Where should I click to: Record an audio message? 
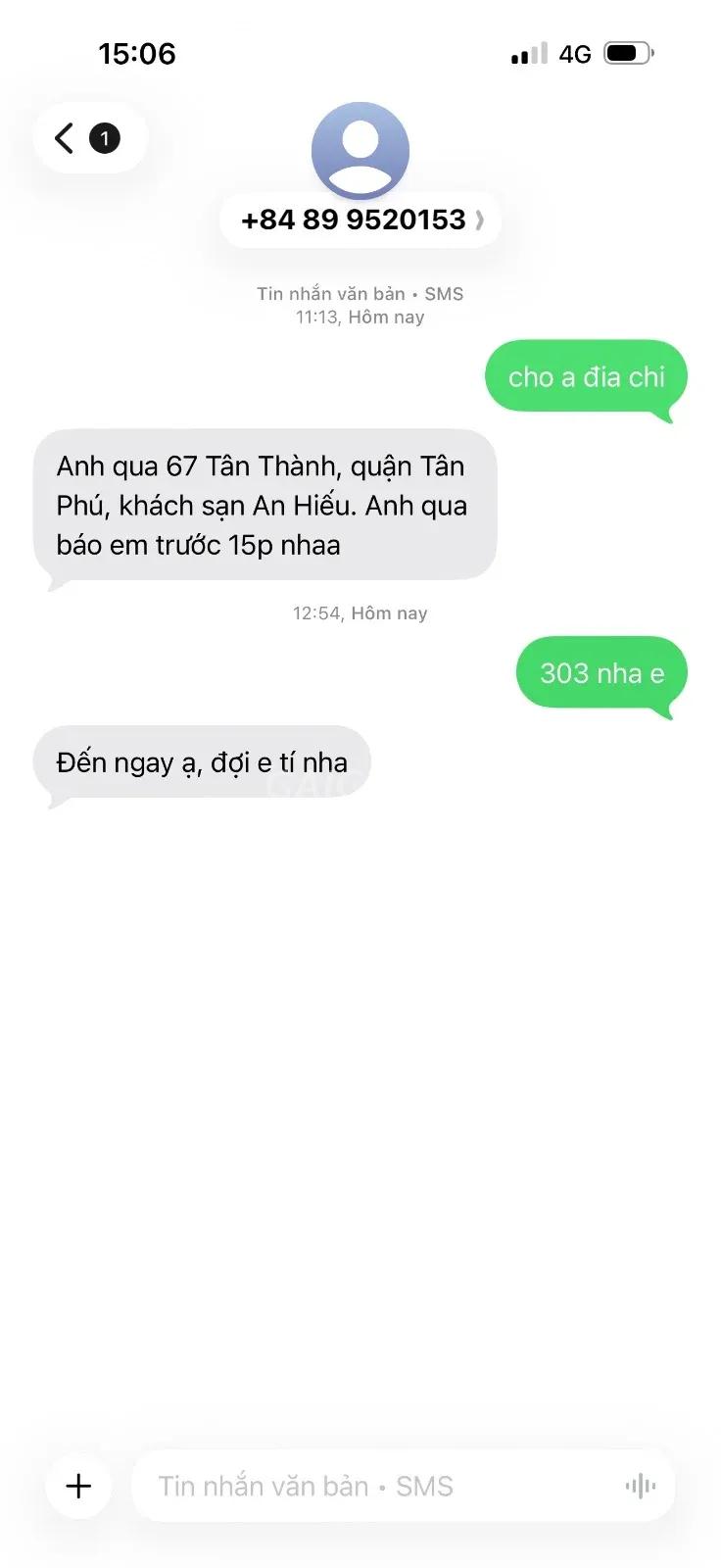click(x=641, y=1487)
